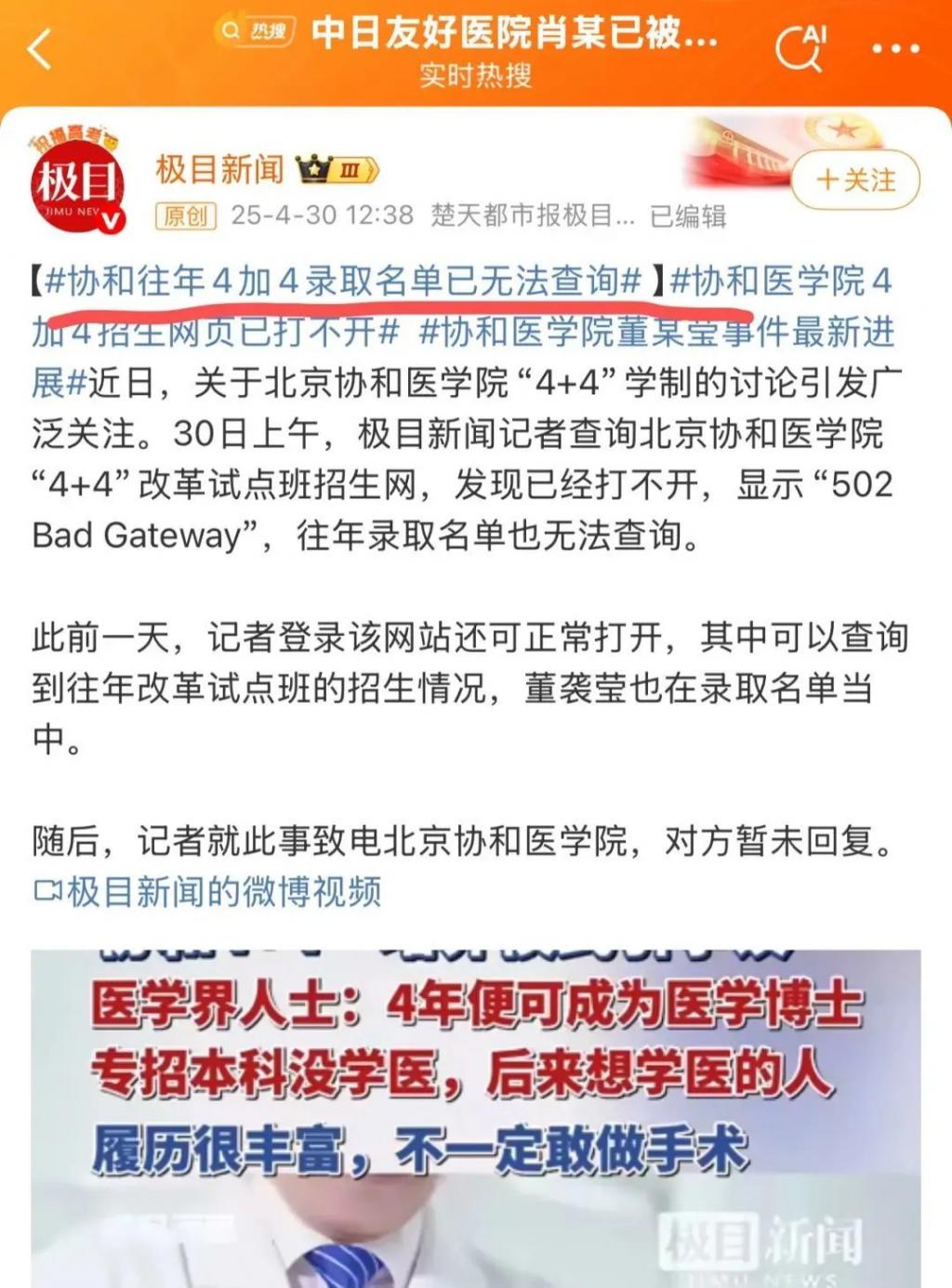This screenshot has width=952, height=1288.
Task: Open hashtag #协和往年4加4录取名单已无法查询#
Action: point(344,280)
